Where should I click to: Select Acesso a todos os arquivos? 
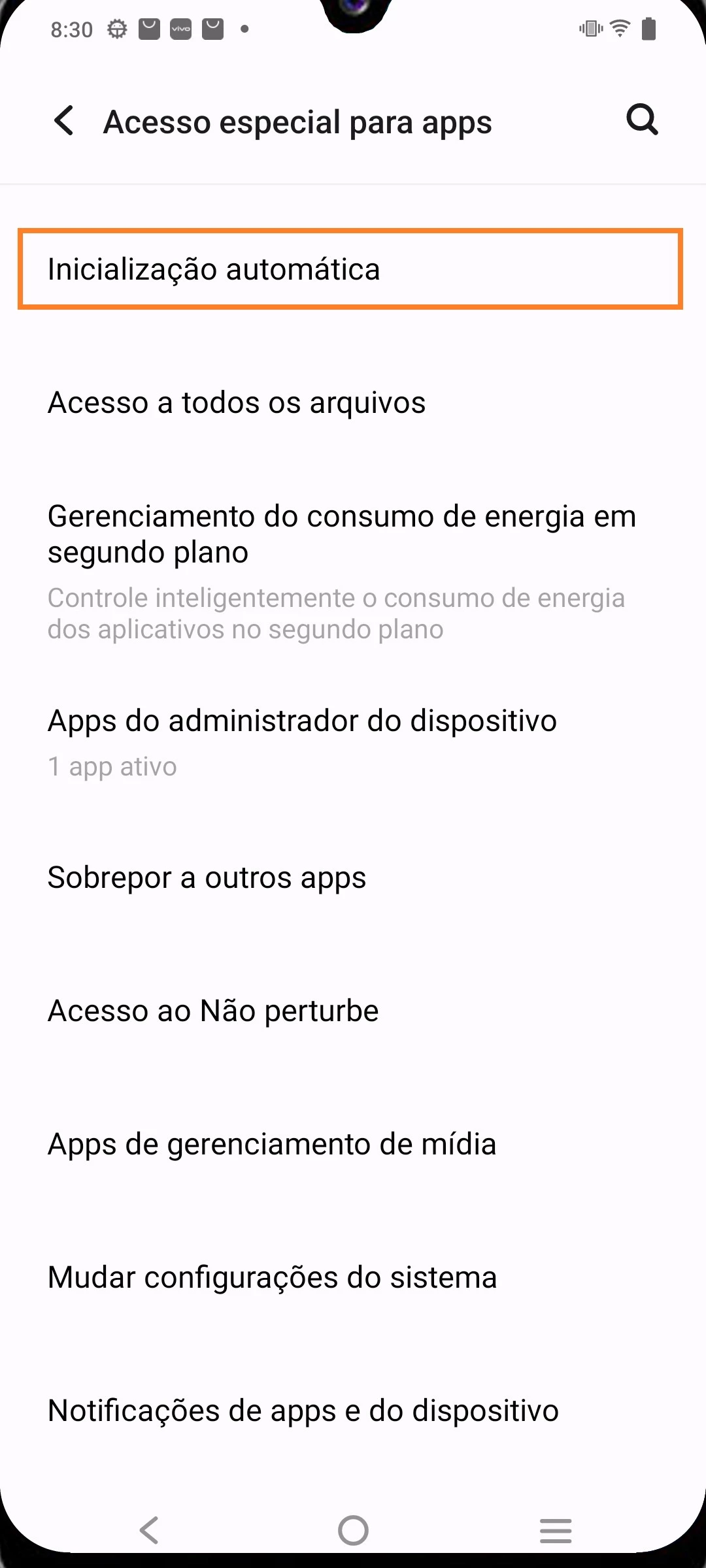[x=237, y=402]
